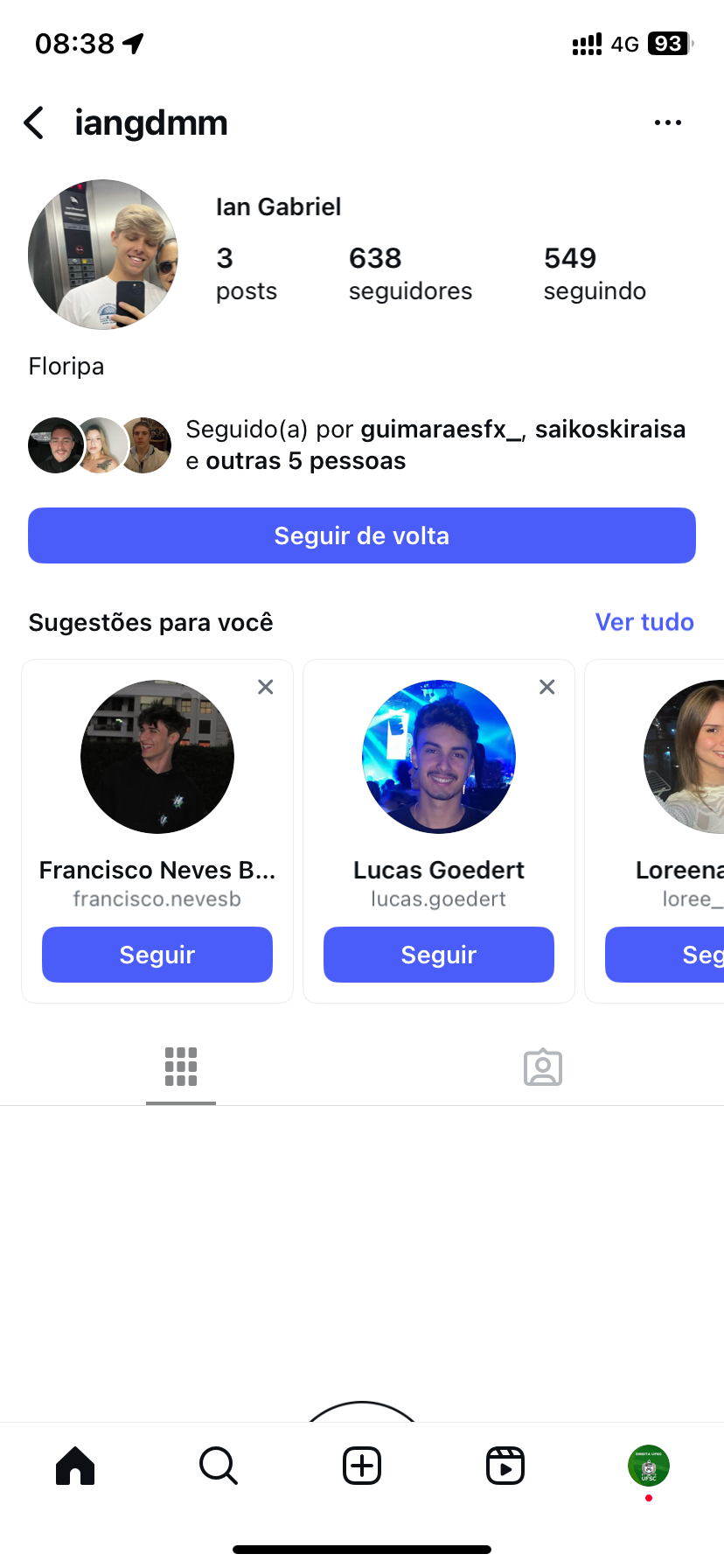Open Francisco Neves' suggested profile
This screenshot has height=1568, width=724.
[157, 757]
